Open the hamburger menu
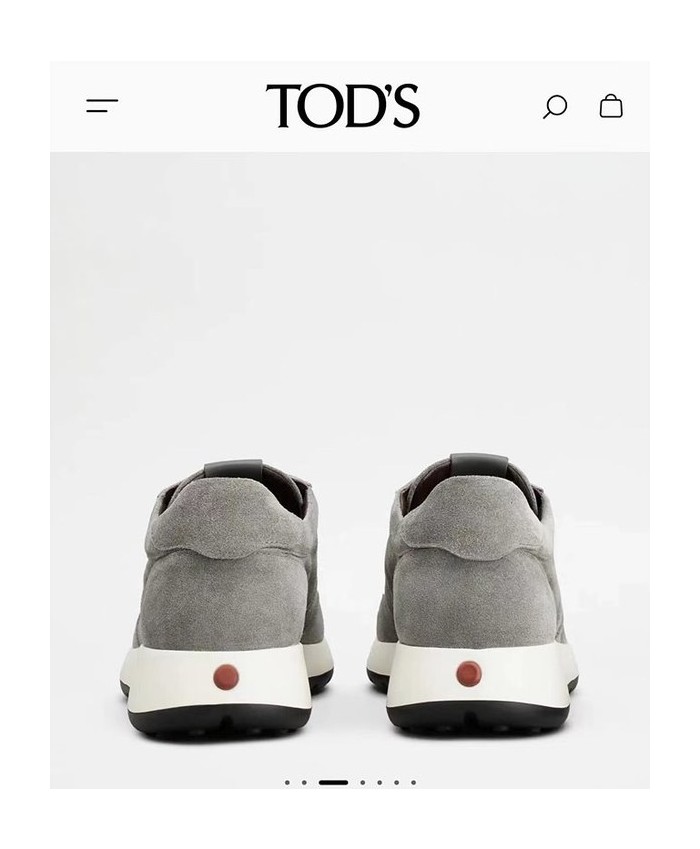The width and height of the screenshot is (700, 849). click(102, 106)
